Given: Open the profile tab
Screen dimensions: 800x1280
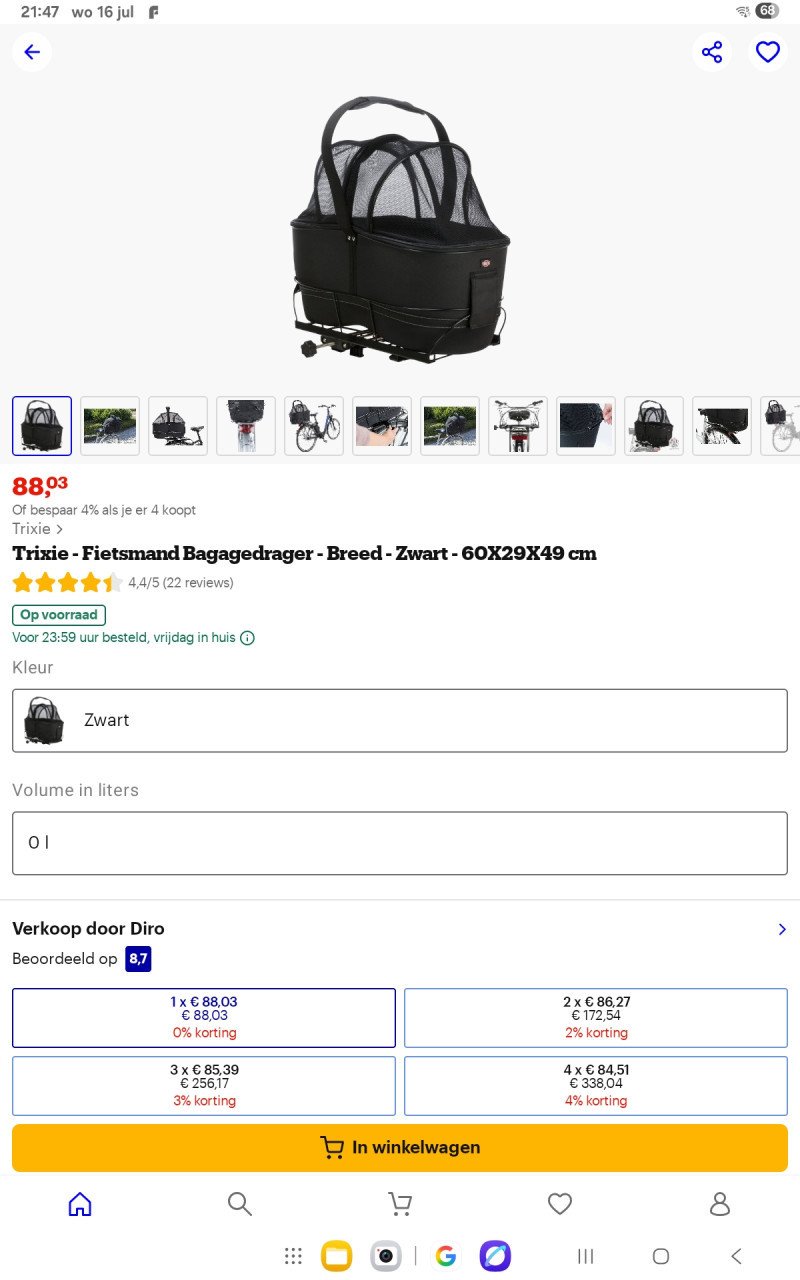Looking at the screenshot, I should (720, 1204).
